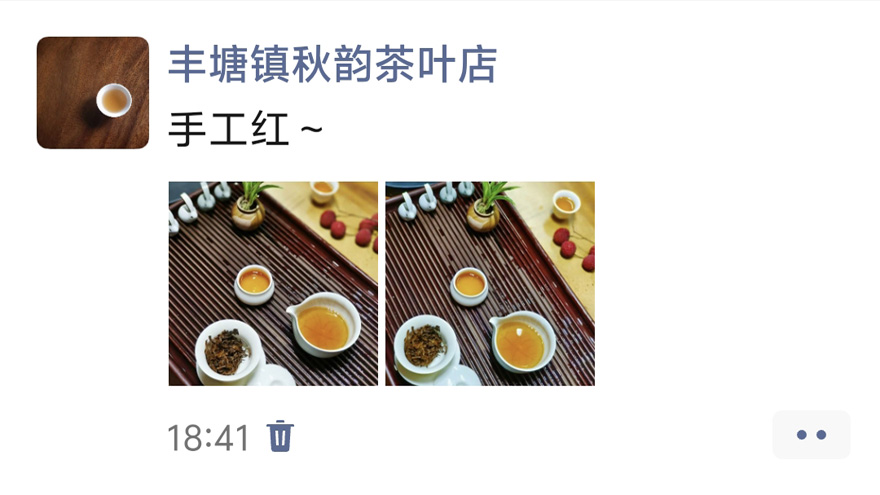
Task: Delete this post with trash icon
Action: tap(280, 437)
